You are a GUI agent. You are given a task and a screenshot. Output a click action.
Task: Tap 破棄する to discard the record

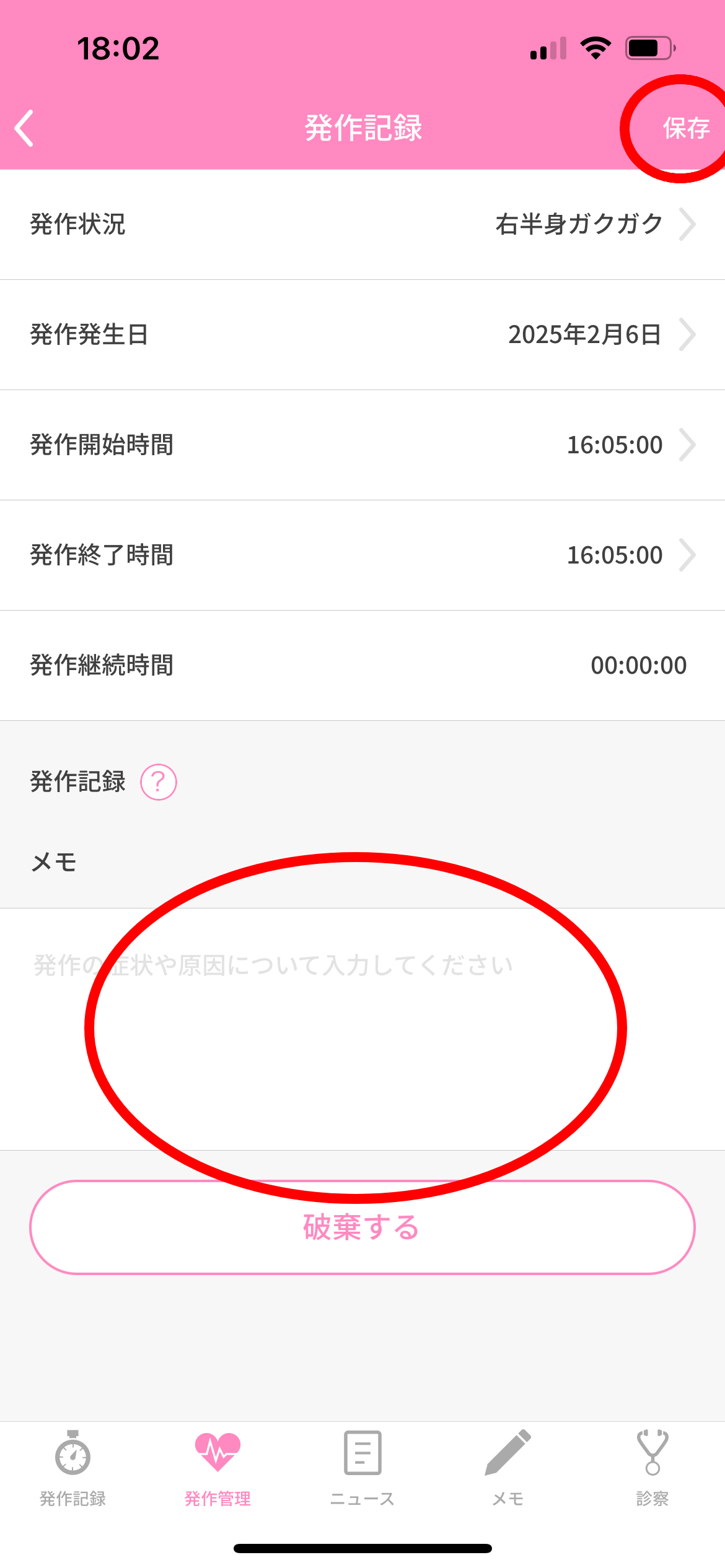[362, 1227]
